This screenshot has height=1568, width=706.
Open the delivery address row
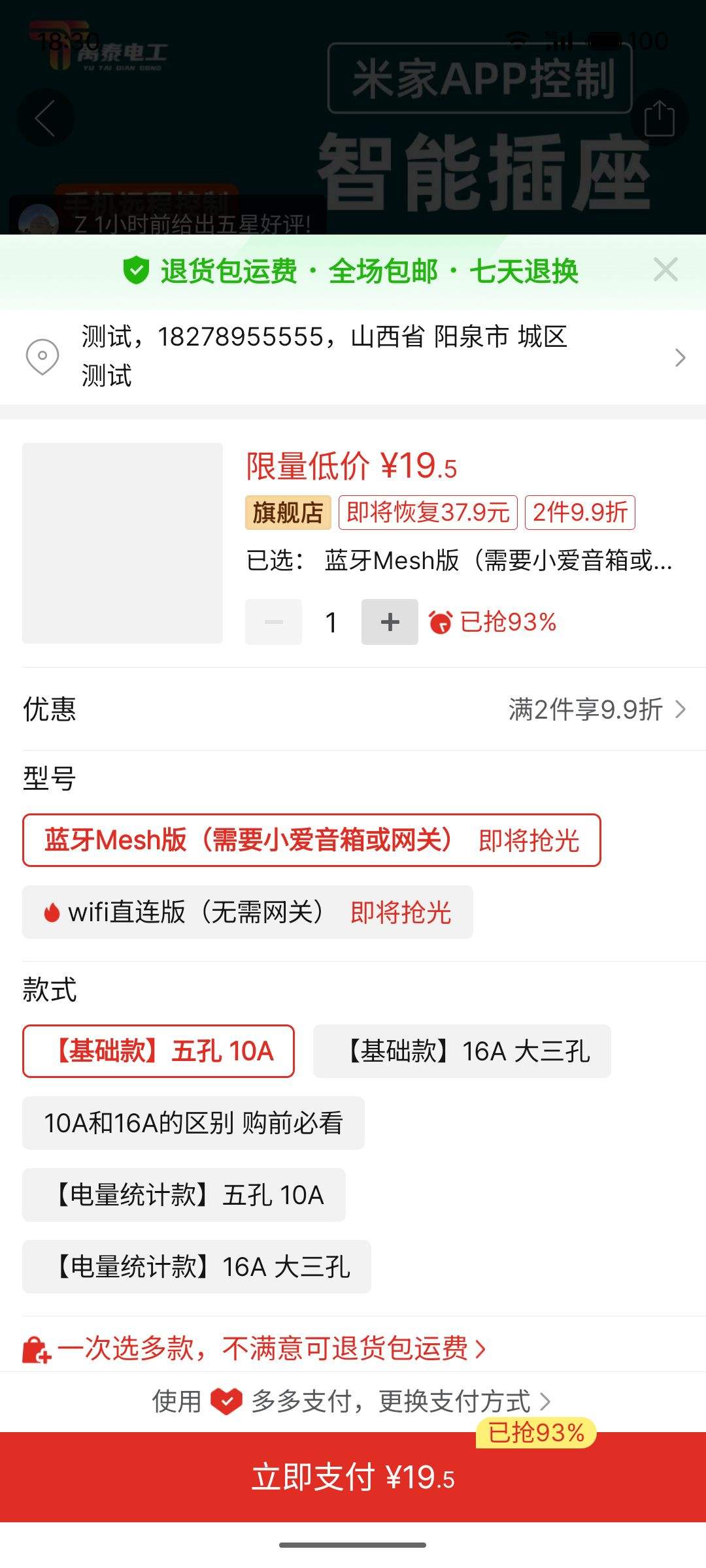[x=353, y=357]
